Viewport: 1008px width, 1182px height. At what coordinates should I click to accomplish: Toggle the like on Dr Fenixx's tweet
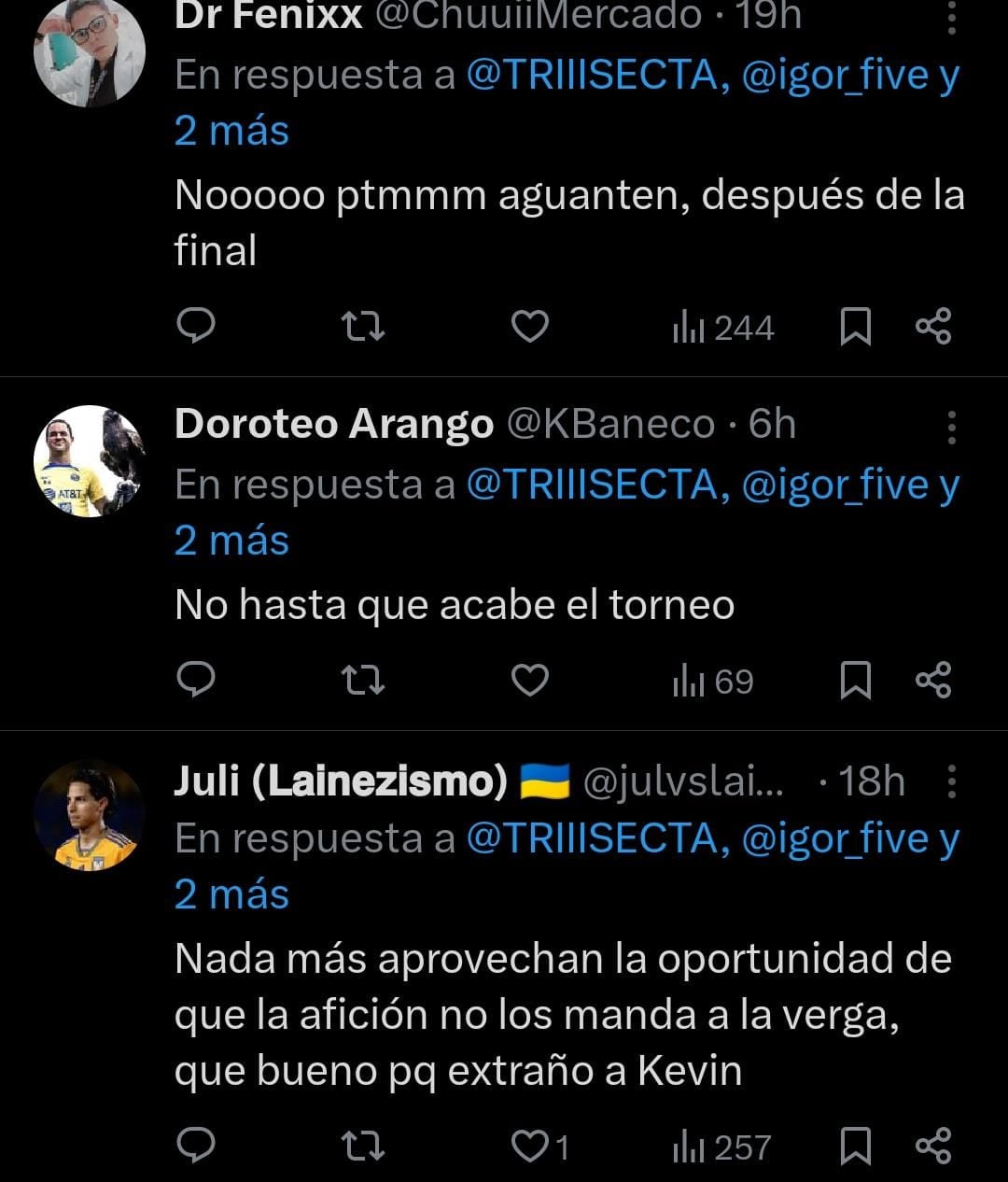(530, 327)
